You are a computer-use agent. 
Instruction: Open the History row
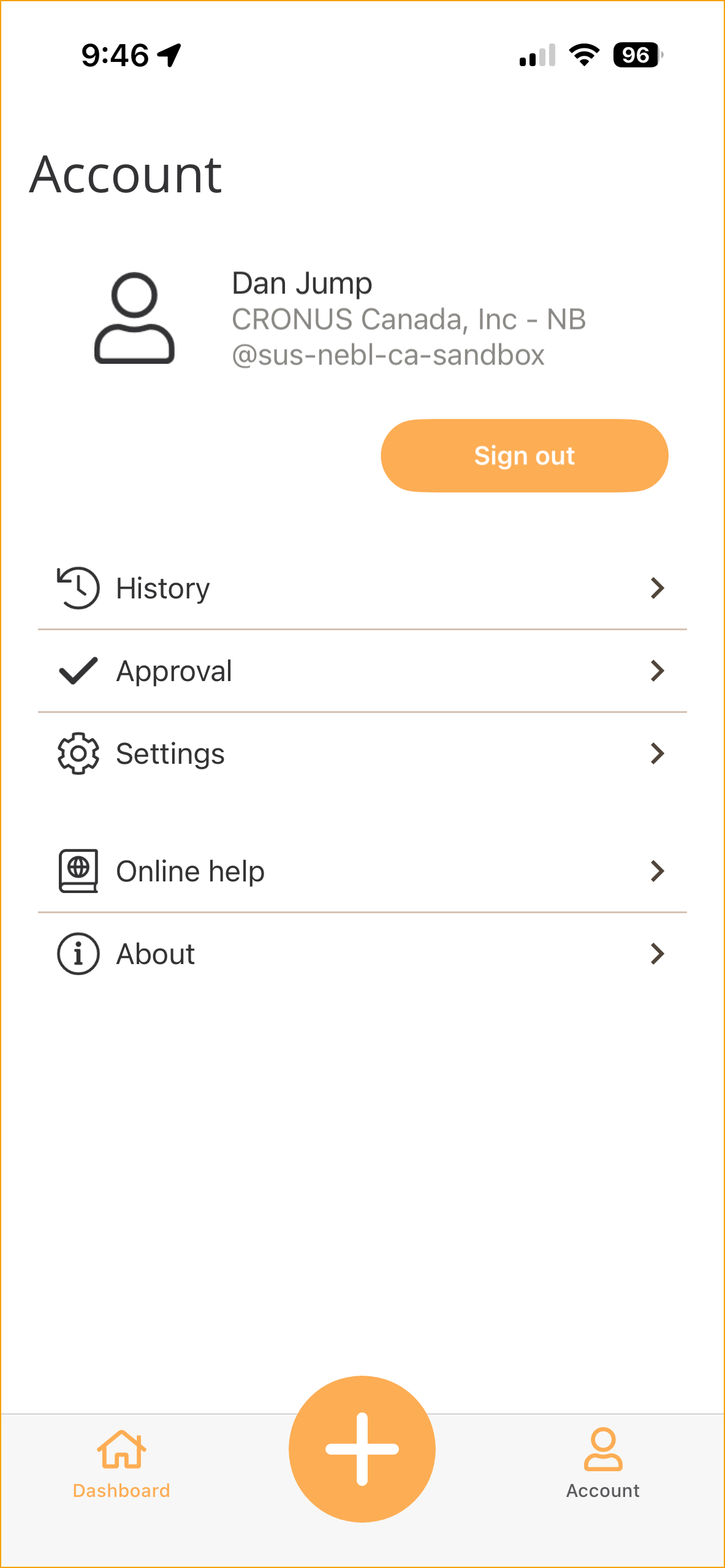point(362,588)
